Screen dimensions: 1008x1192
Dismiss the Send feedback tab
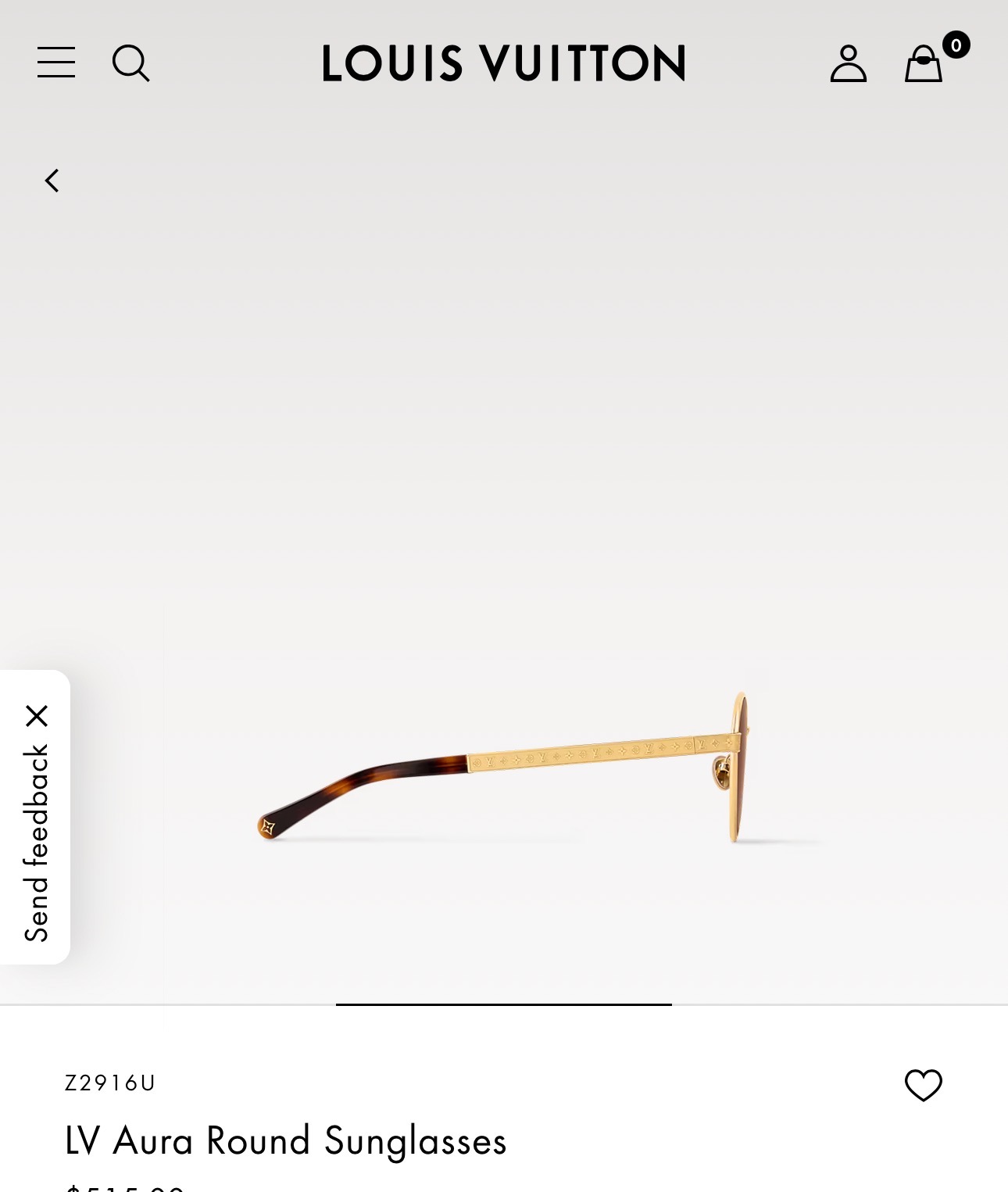click(x=37, y=715)
